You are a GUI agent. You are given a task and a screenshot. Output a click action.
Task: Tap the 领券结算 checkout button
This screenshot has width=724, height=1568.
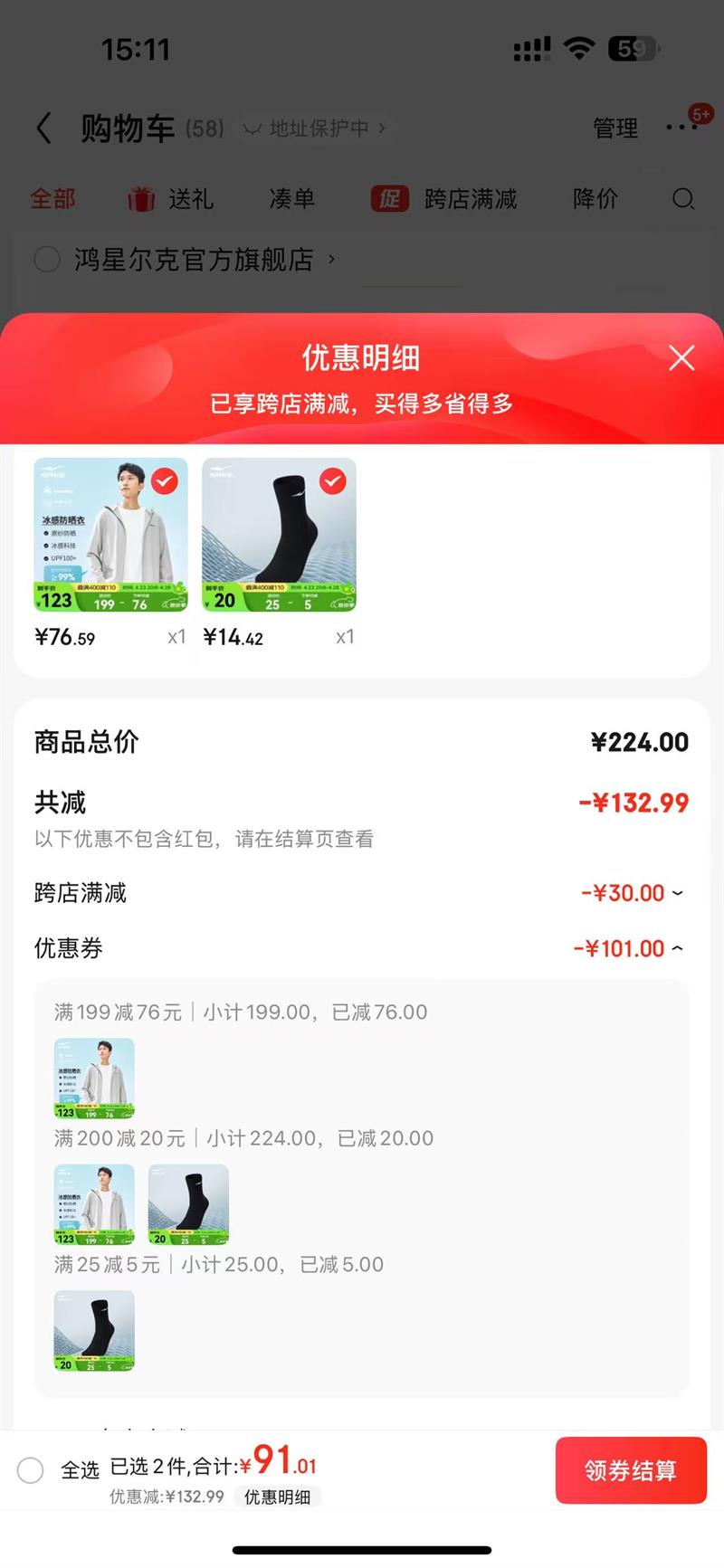coord(631,1470)
